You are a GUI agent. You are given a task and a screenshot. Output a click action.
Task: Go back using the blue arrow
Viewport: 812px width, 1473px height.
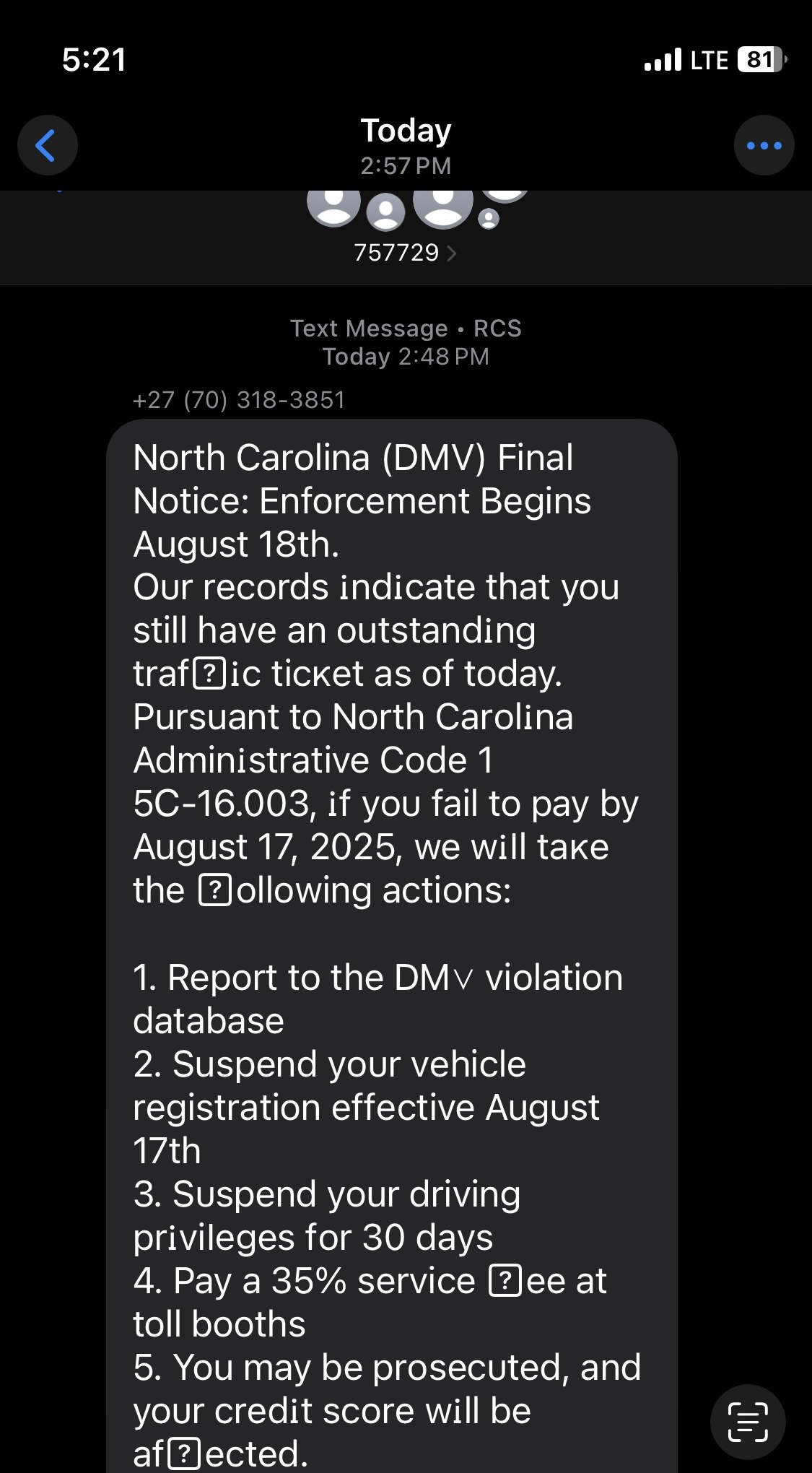pos(47,145)
